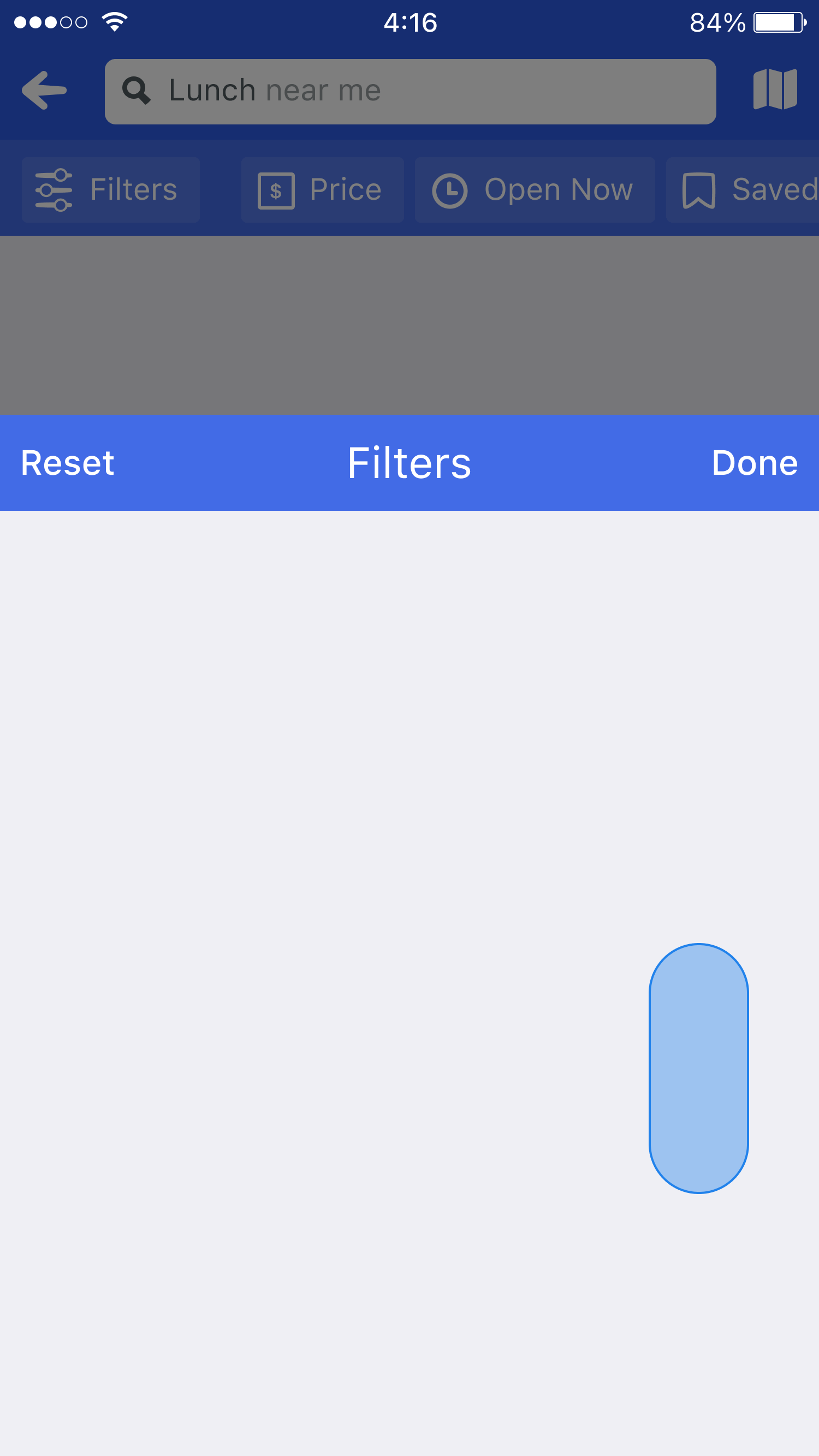Go back with the arrow icon
819x1456 pixels.
pos(44,90)
